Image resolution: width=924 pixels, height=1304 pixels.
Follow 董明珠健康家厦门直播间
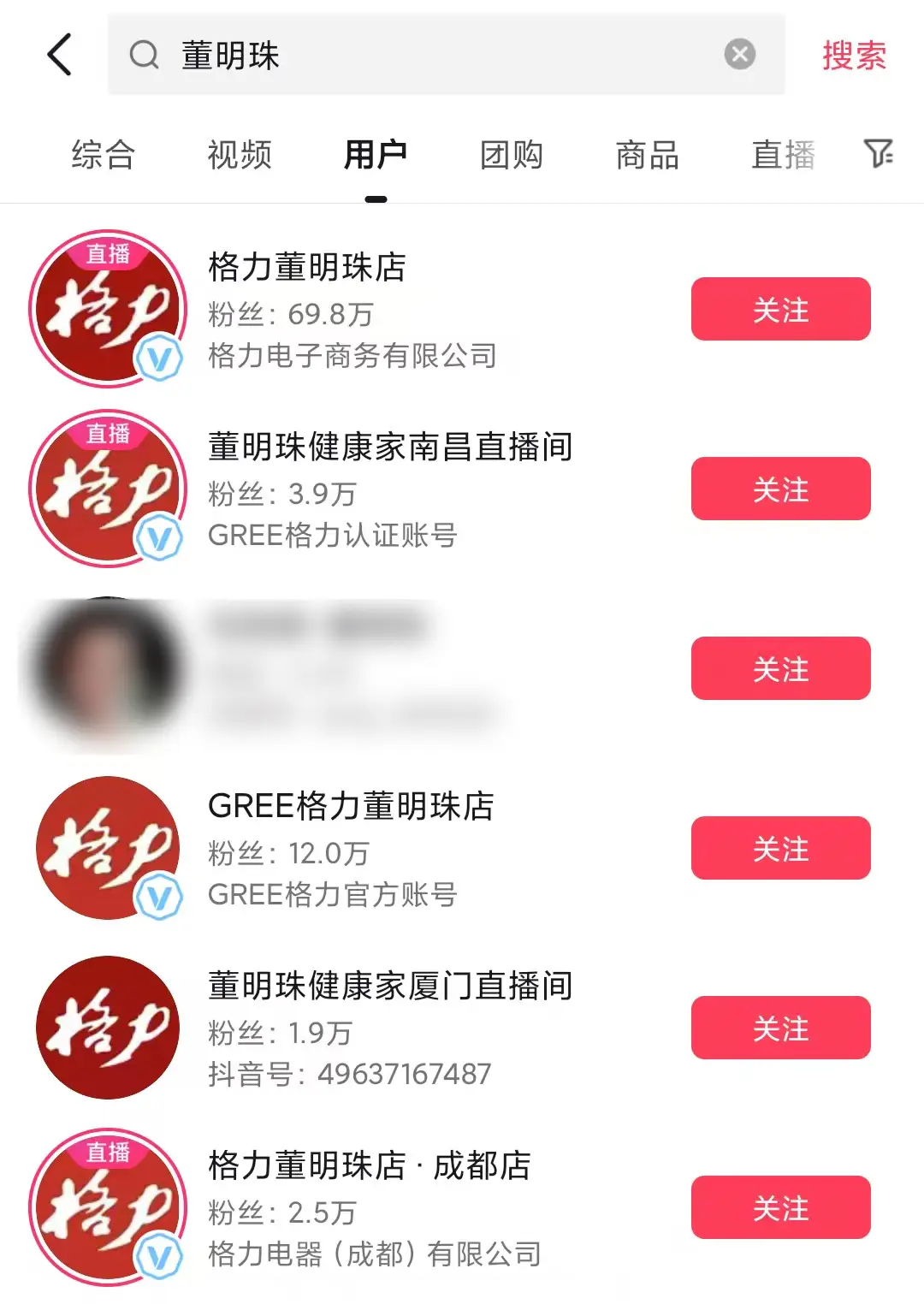pos(779,1028)
